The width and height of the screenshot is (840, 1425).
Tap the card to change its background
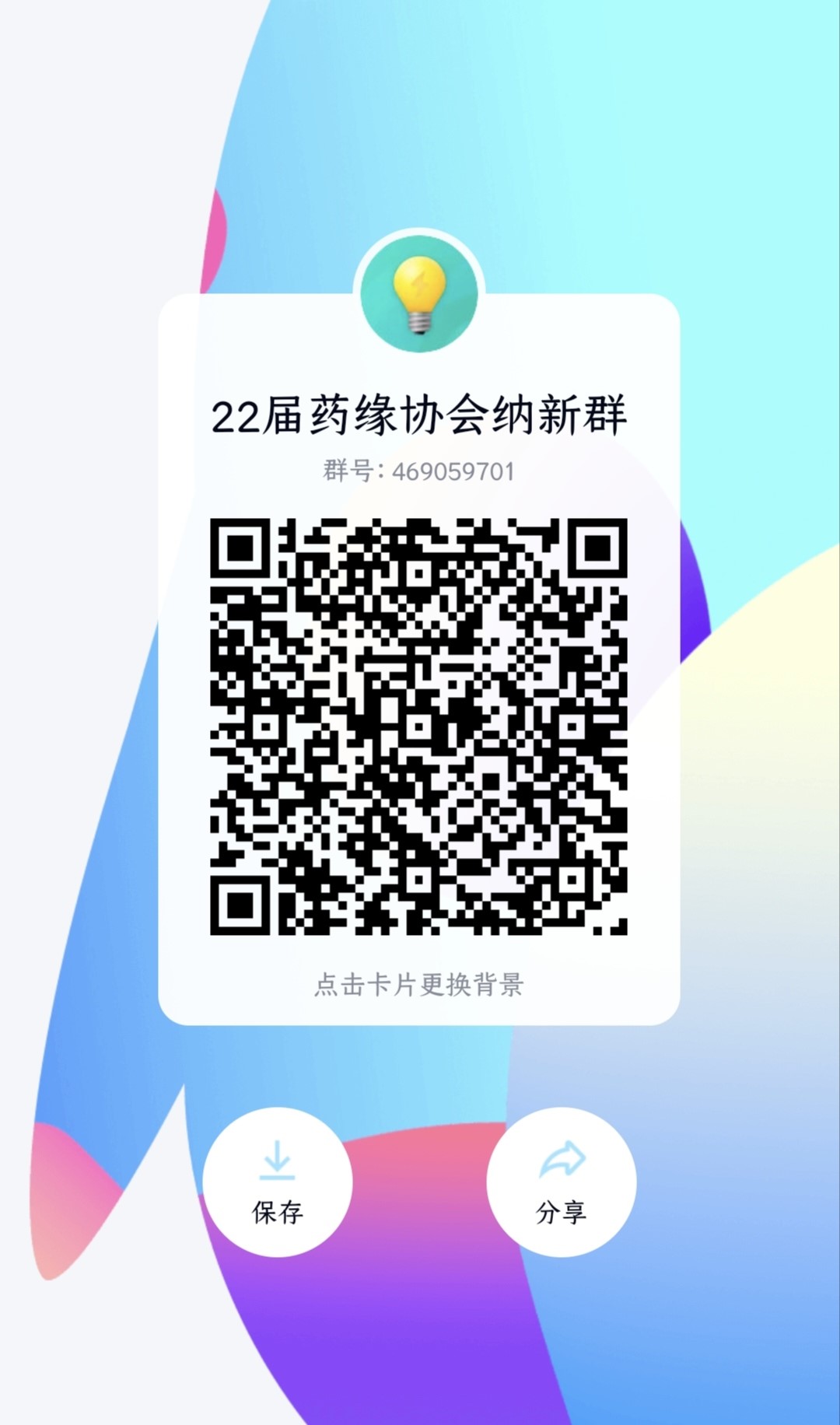coord(418,985)
